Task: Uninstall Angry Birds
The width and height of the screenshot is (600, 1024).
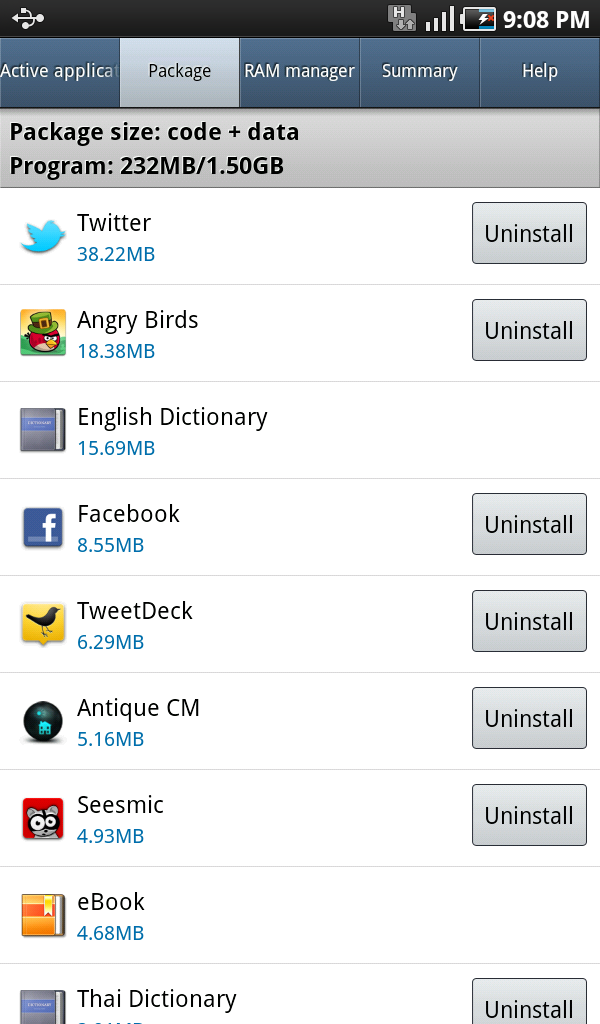Action: tap(529, 330)
